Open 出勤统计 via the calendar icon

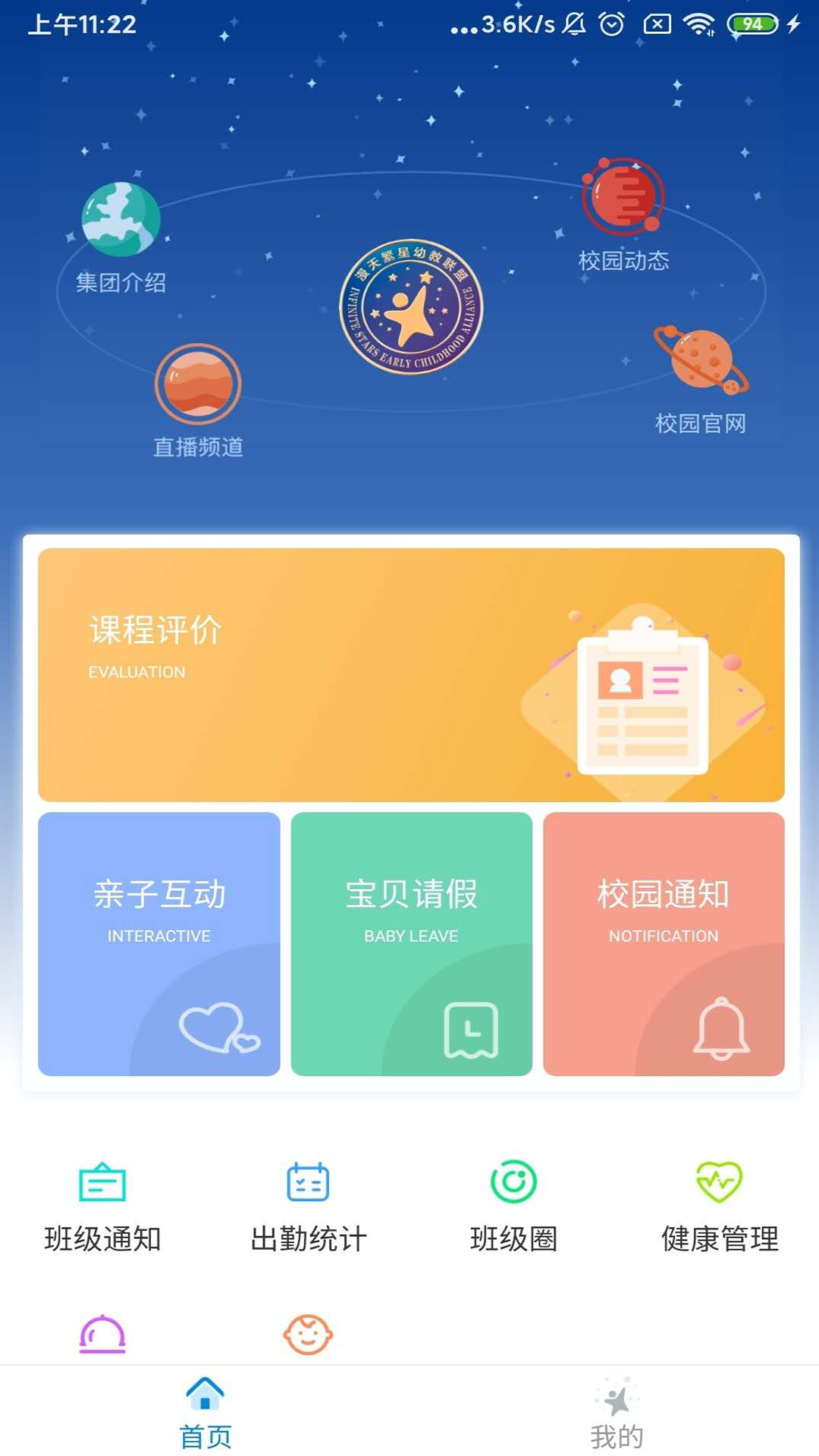[x=306, y=1181]
